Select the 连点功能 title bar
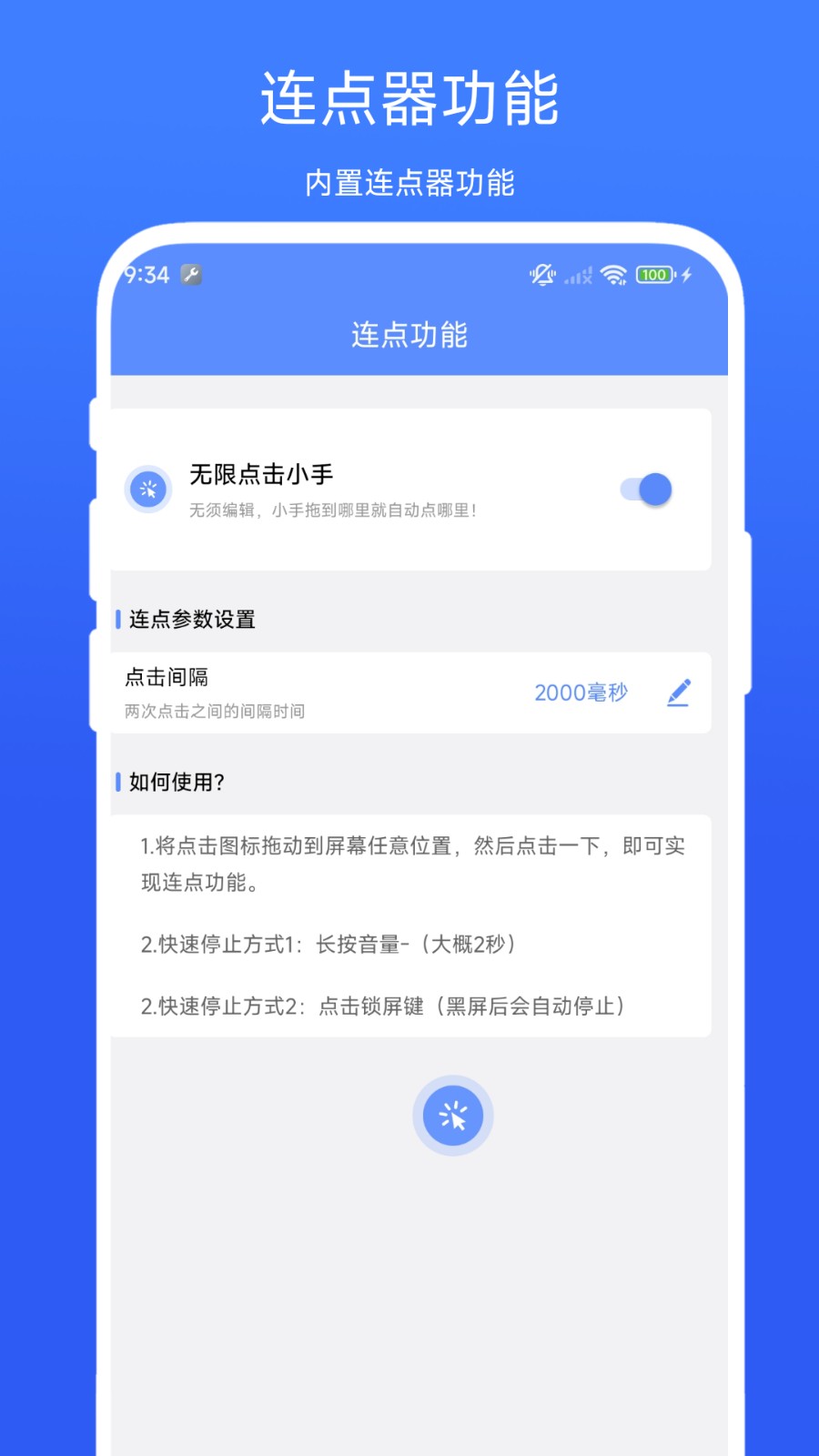This screenshot has width=819, height=1456. pyautogui.click(x=409, y=335)
